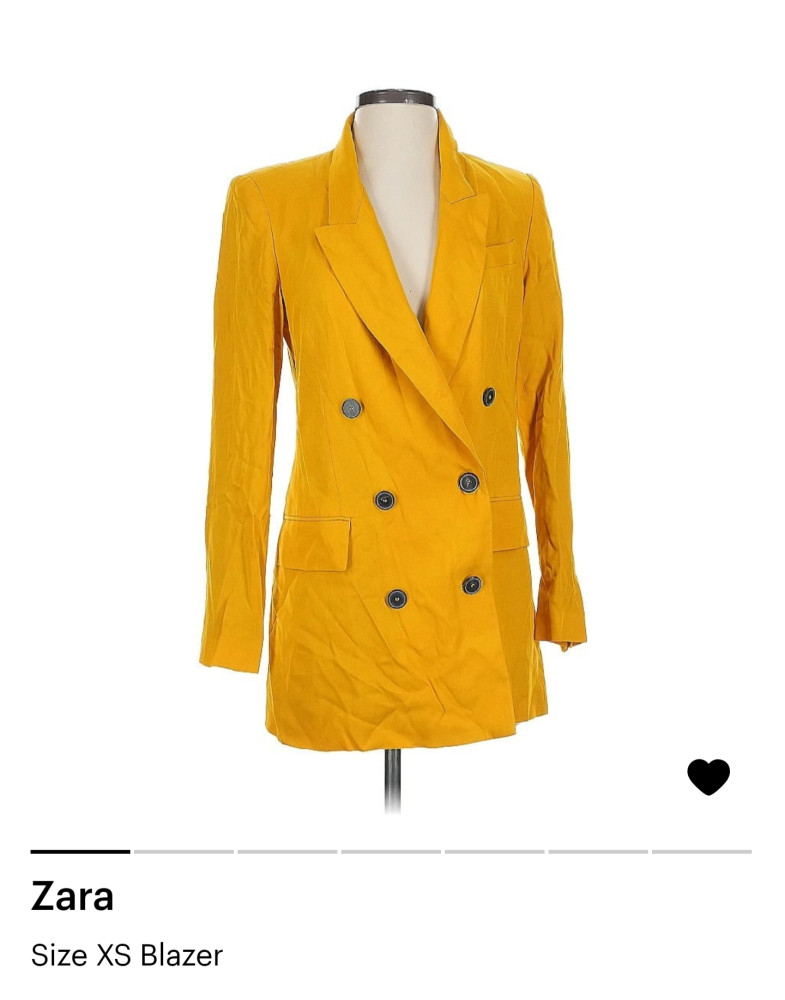Favorite the Zara blazer with the heart icon
The height and width of the screenshot is (1000, 785).
[x=708, y=776]
